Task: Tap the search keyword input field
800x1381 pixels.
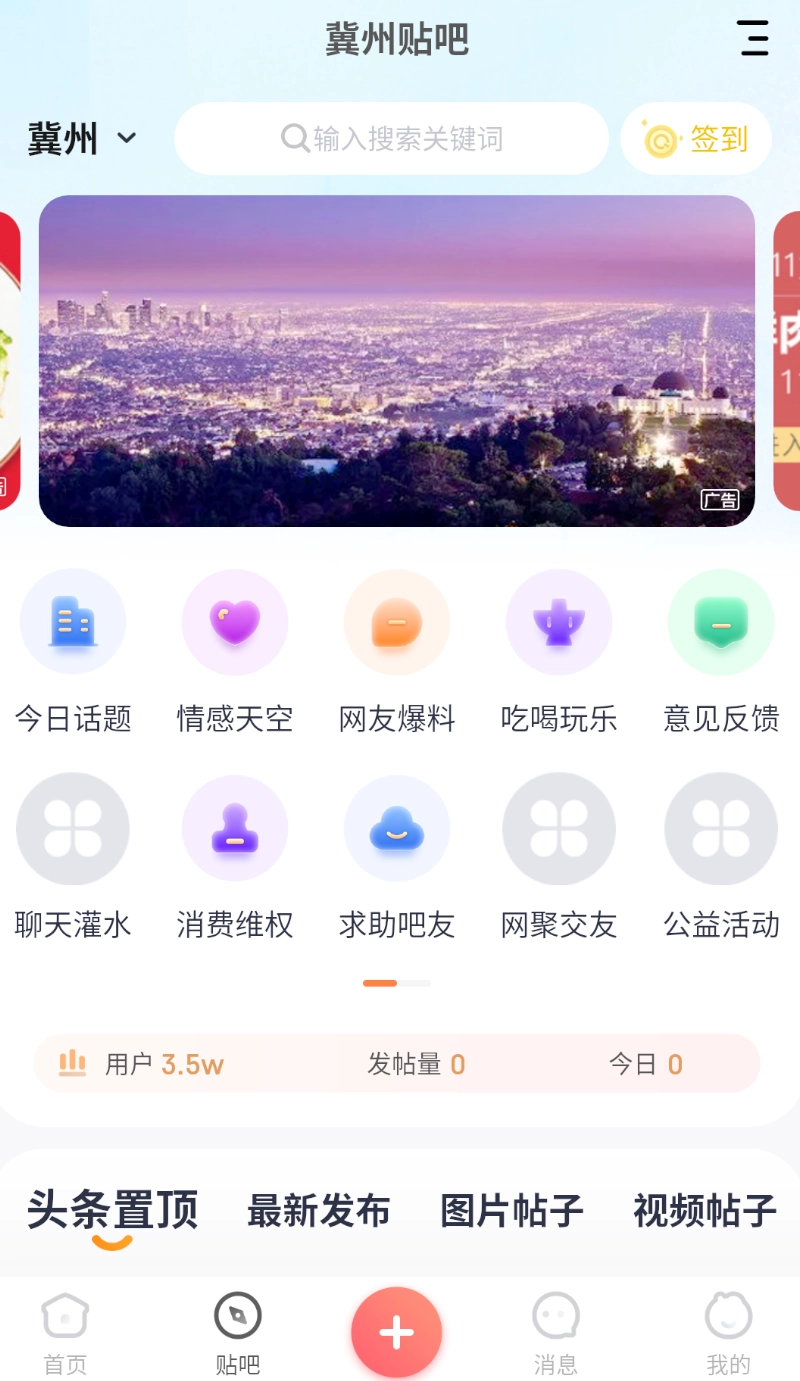Action: 391,138
